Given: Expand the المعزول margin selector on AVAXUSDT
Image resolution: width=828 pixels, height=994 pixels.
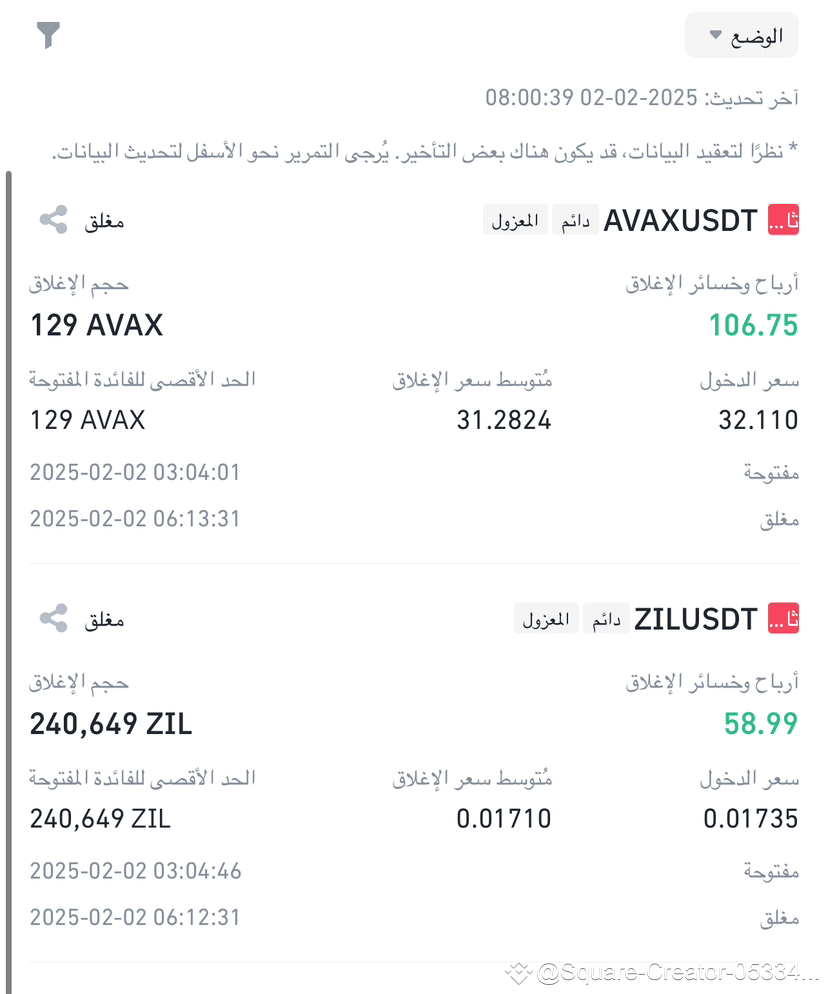Looking at the screenshot, I should click(515, 219).
